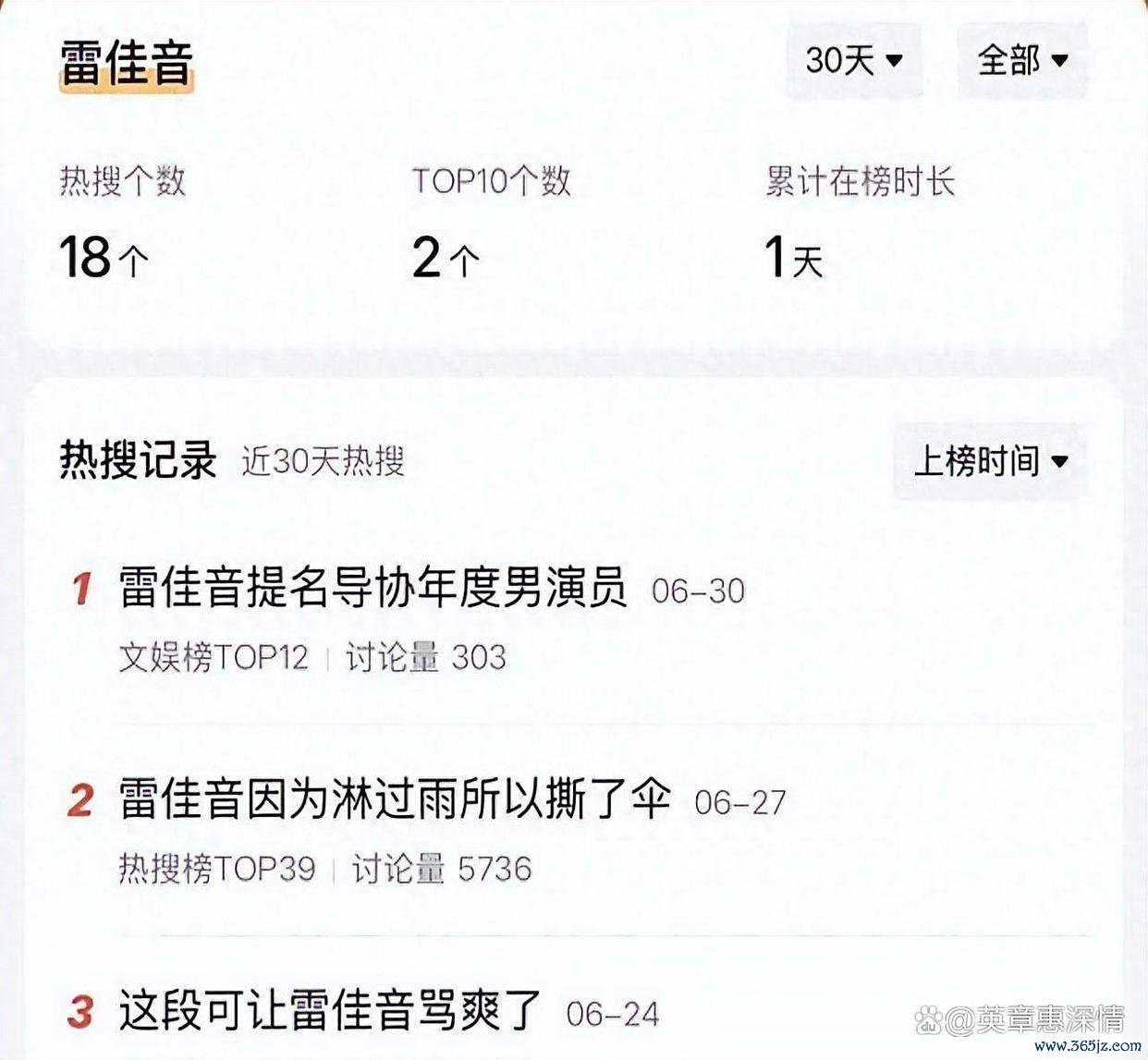1148x1060 pixels.
Task: Open hot search 雷佳音因为淋过雨所以撕了伞
Action: (x=395, y=799)
